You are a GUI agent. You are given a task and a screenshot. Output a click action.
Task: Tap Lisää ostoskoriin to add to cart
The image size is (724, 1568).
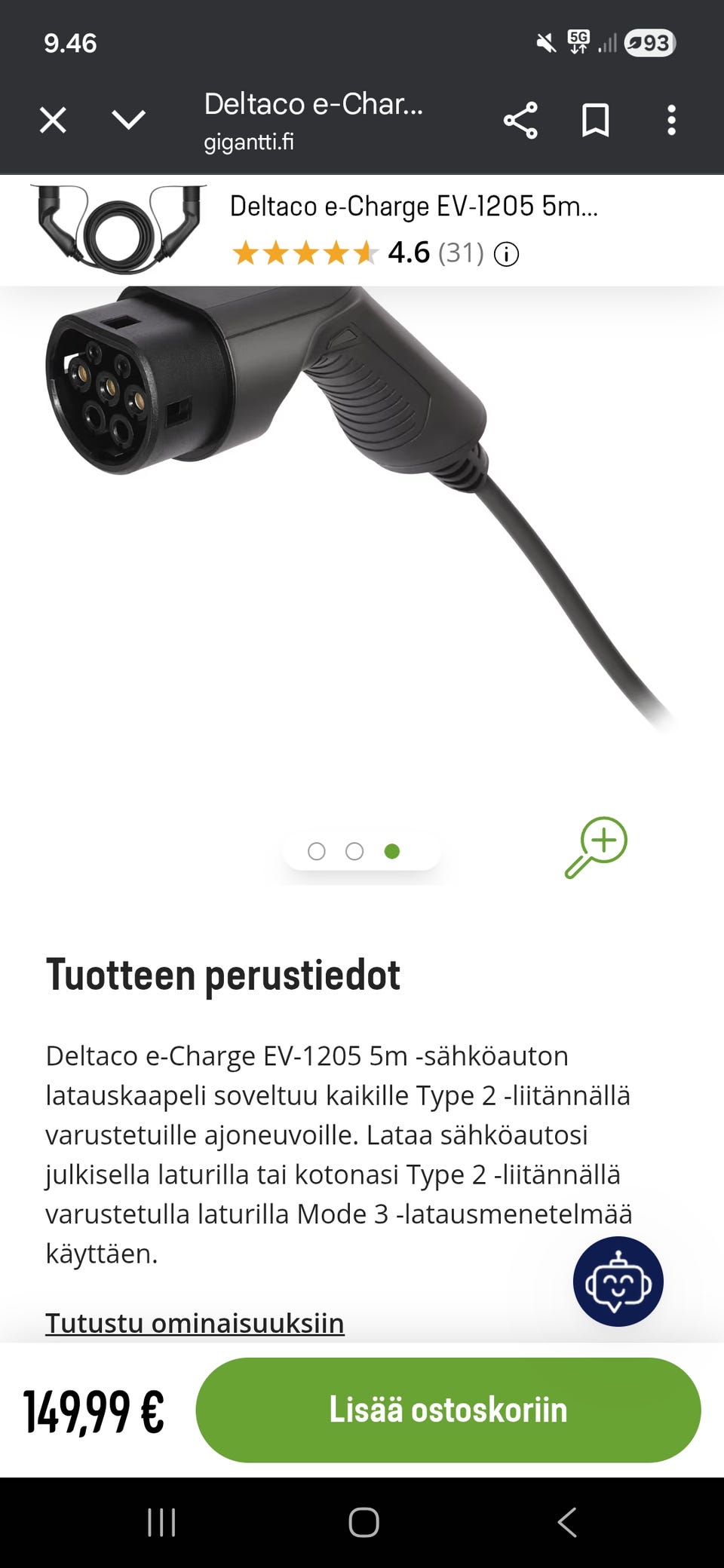click(448, 1410)
